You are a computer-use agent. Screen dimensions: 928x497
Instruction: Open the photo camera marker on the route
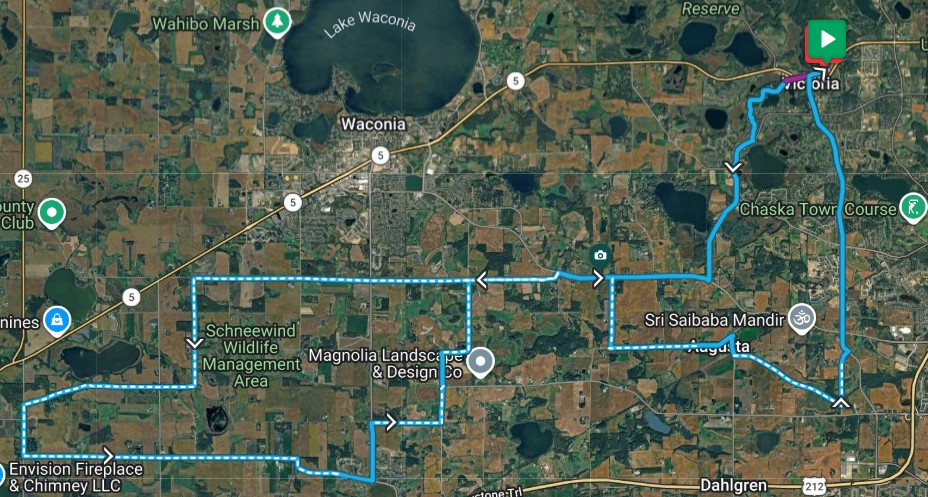click(599, 255)
